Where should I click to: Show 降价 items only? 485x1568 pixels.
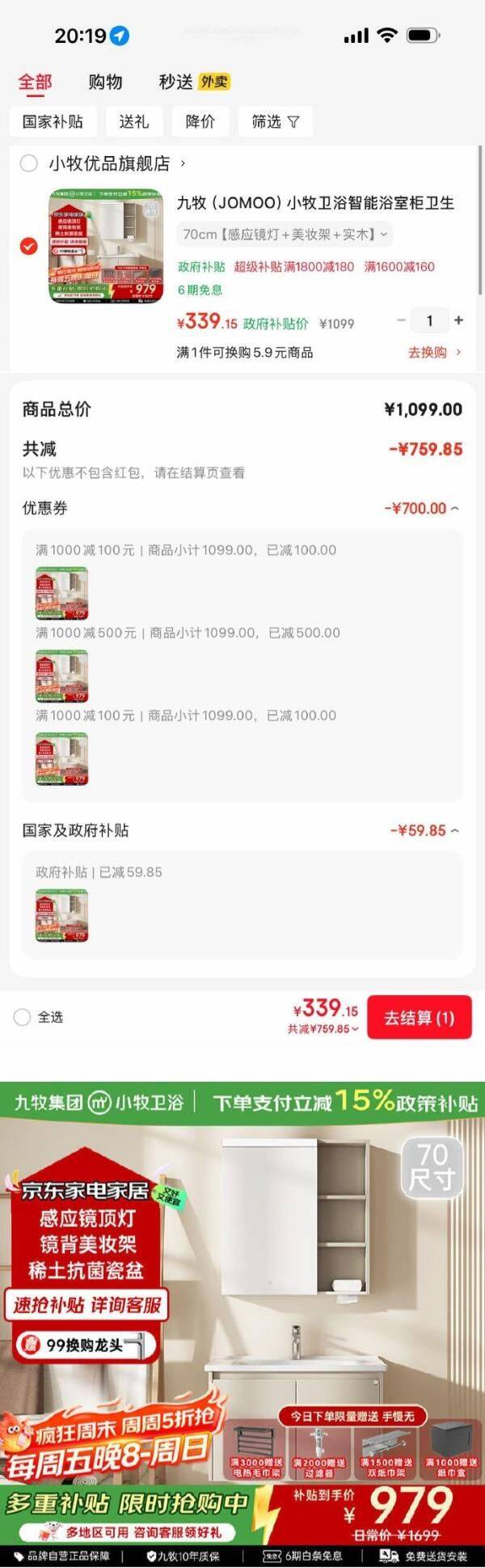coord(200,121)
